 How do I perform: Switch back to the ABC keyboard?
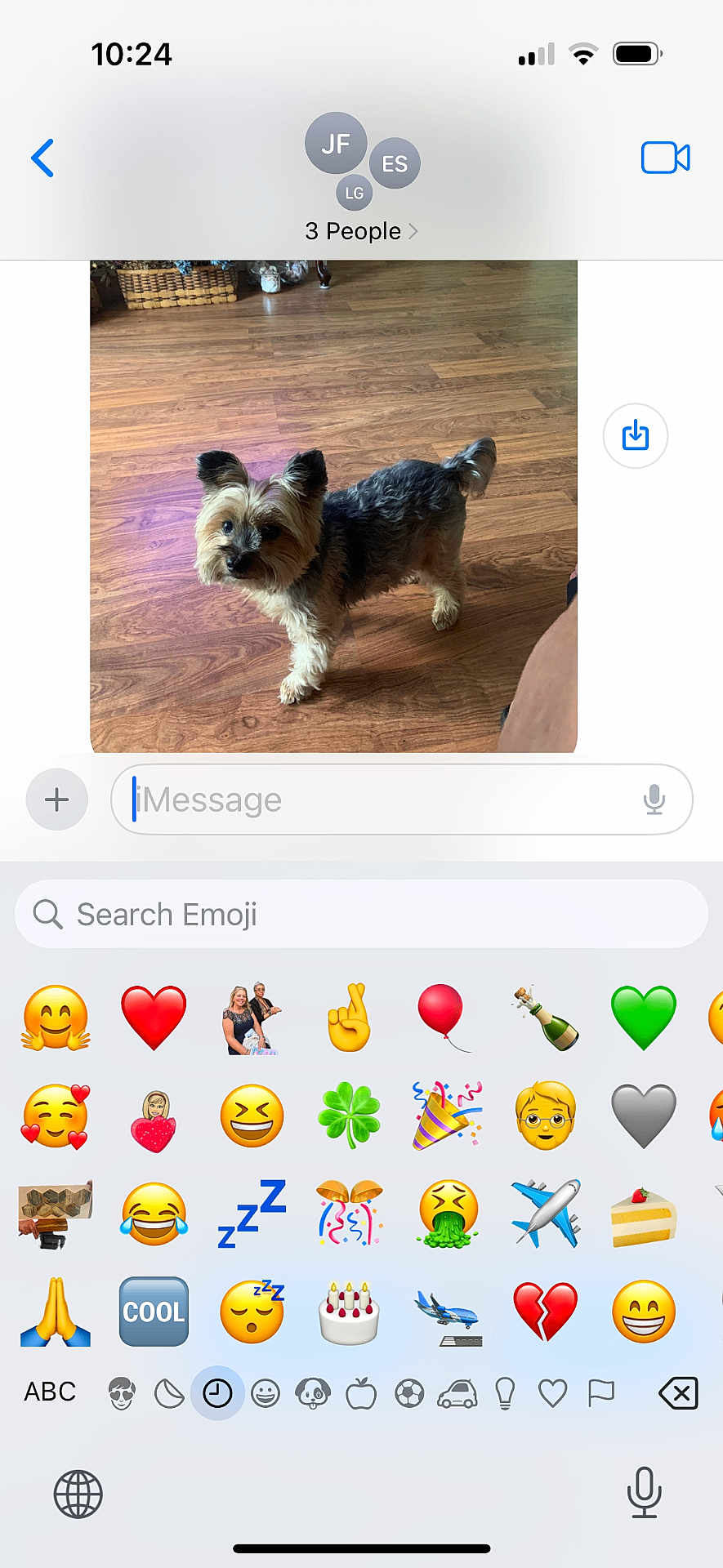pyautogui.click(x=50, y=1392)
